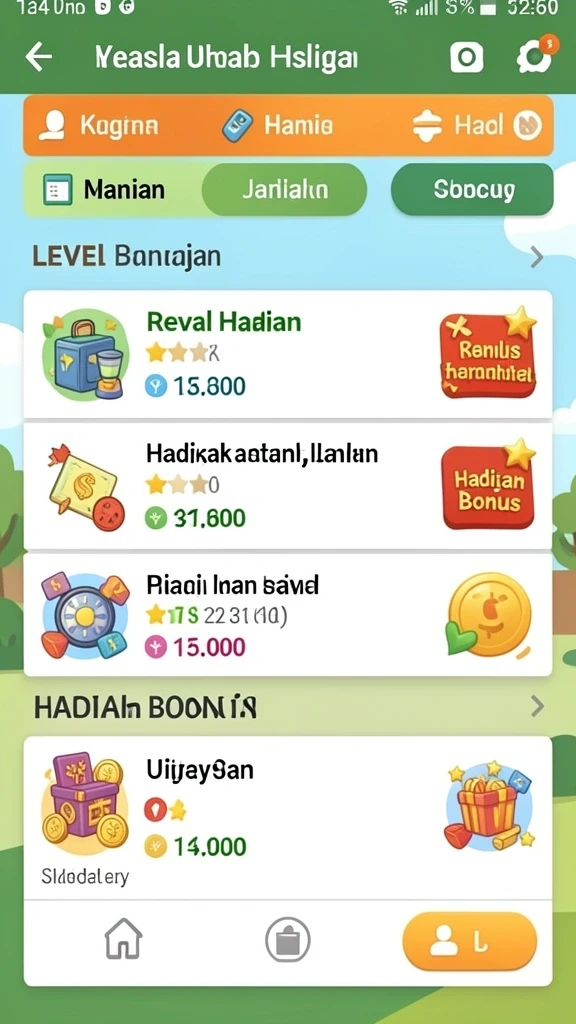Open the settings gear with badge
The image size is (576, 1024).
coord(536,56)
